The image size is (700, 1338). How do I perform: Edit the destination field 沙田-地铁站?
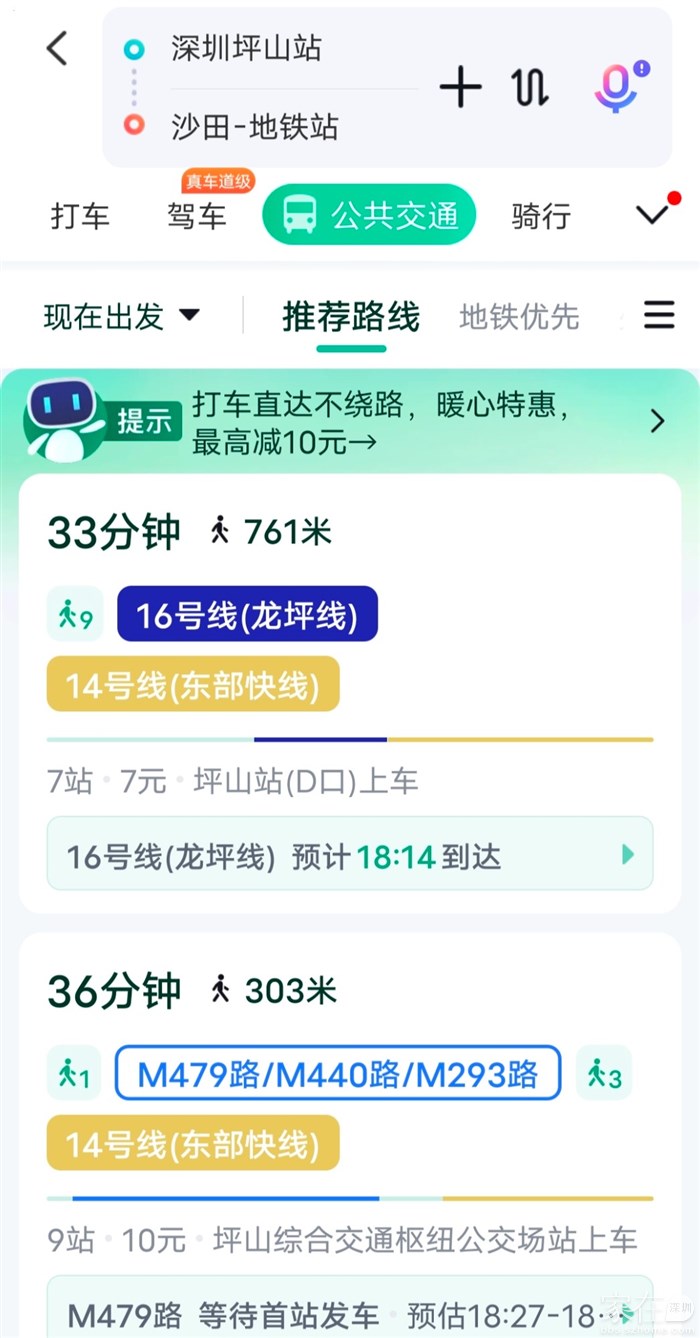254,127
